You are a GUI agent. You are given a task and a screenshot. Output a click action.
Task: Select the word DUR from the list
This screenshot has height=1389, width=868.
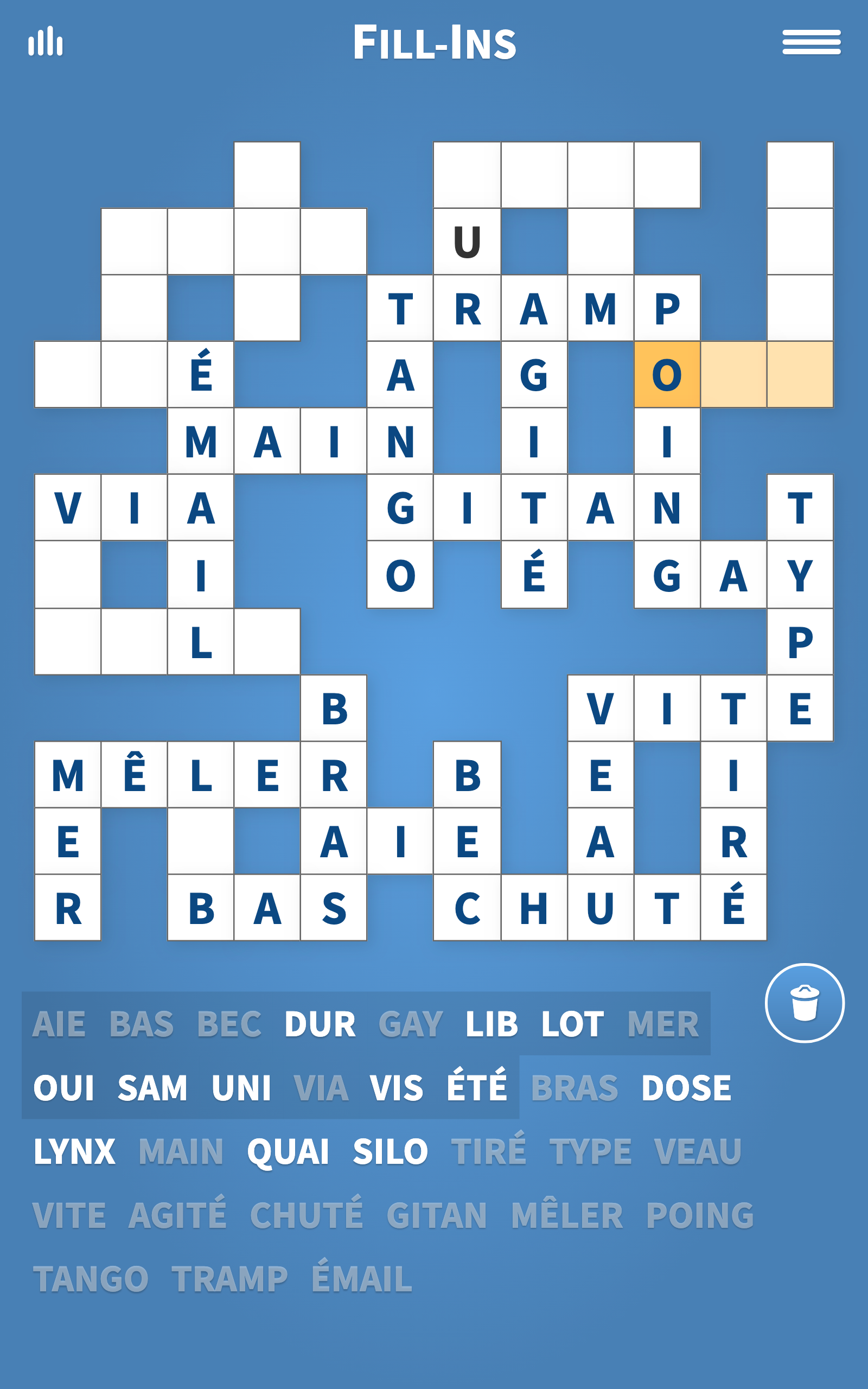(x=320, y=1024)
